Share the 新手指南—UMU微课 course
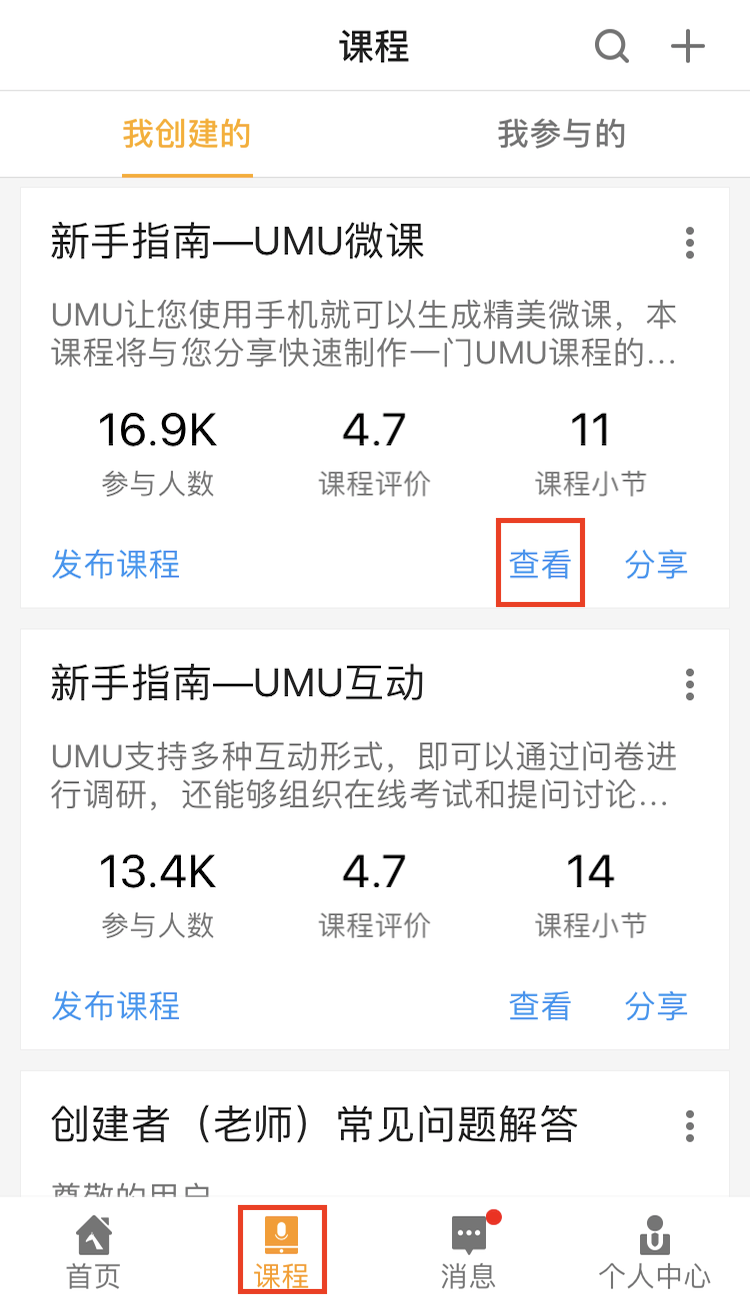The image size is (750, 1295). pos(656,564)
